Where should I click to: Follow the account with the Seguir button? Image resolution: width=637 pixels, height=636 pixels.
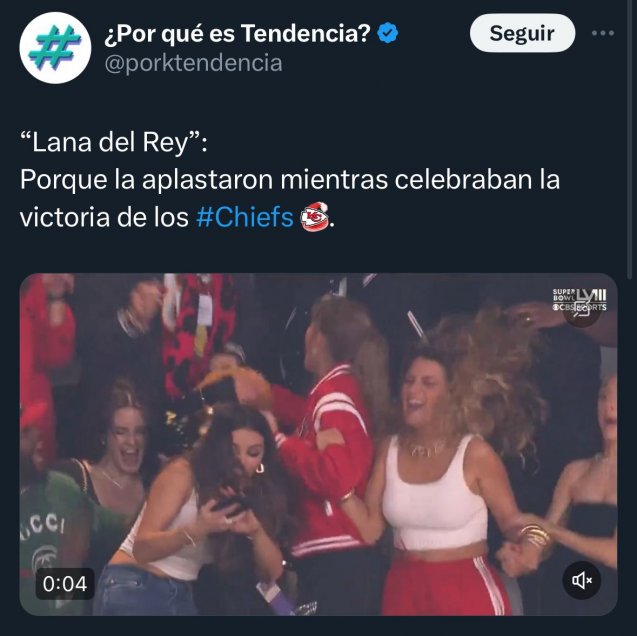pos(522,34)
